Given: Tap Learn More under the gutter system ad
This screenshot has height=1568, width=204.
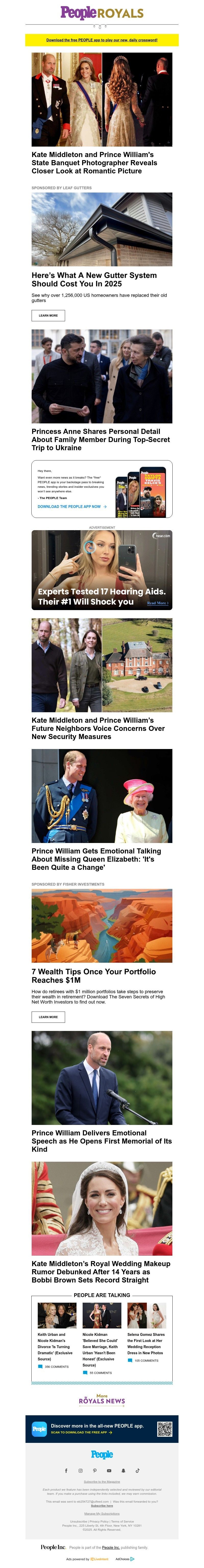Looking at the screenshot, I should click(48, 315).
